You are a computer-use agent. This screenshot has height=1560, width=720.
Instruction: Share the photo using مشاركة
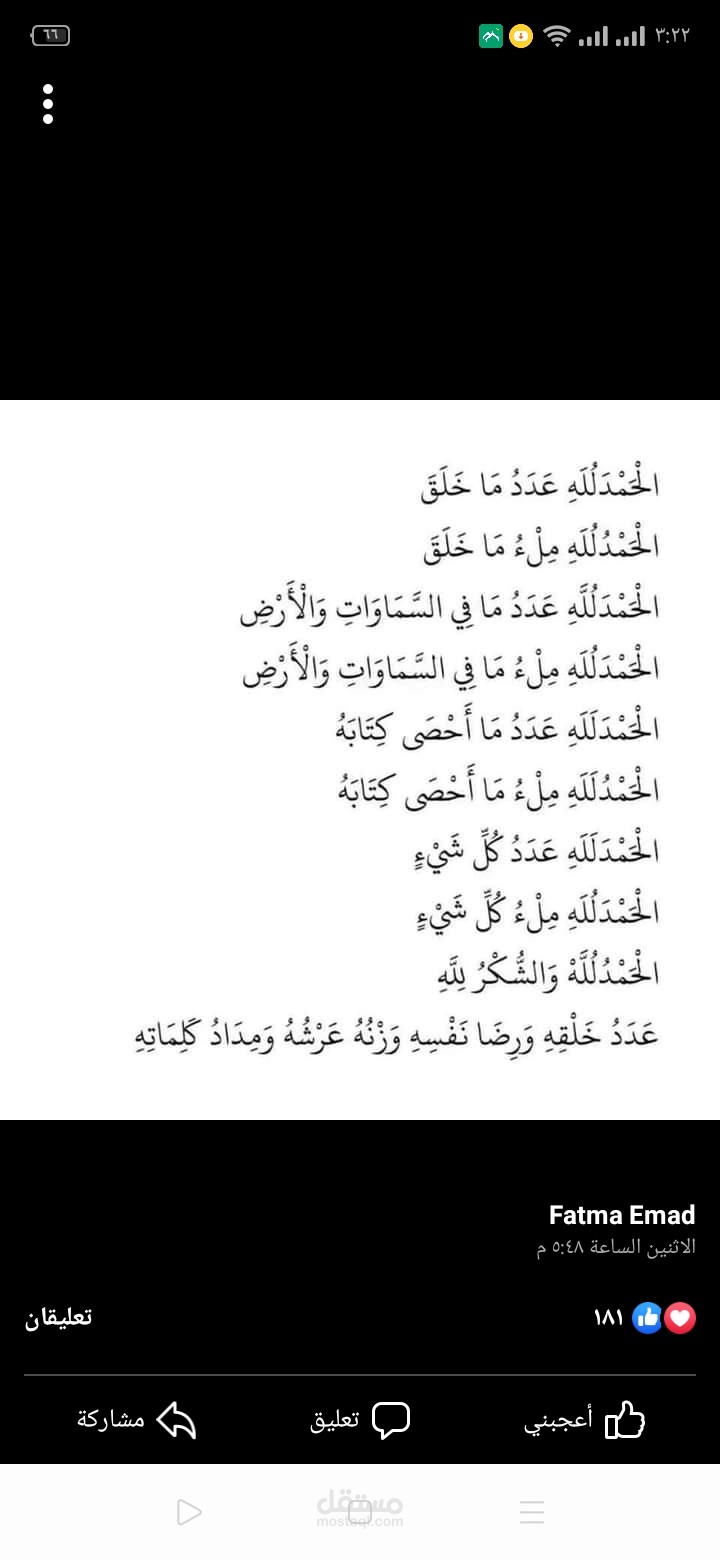[x=136, y=1419]
